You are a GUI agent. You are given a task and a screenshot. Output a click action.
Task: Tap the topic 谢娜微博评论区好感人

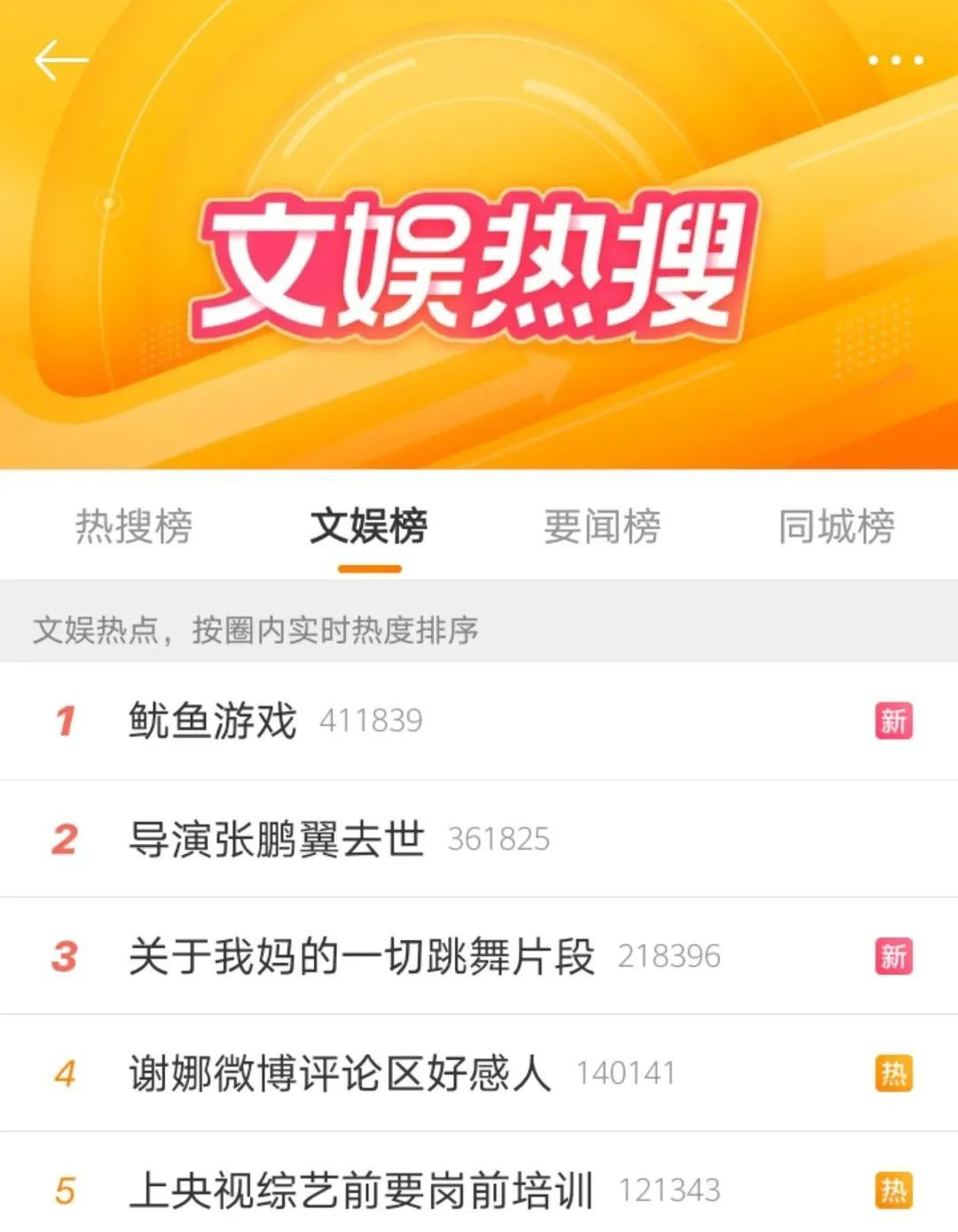point(340,1073)
